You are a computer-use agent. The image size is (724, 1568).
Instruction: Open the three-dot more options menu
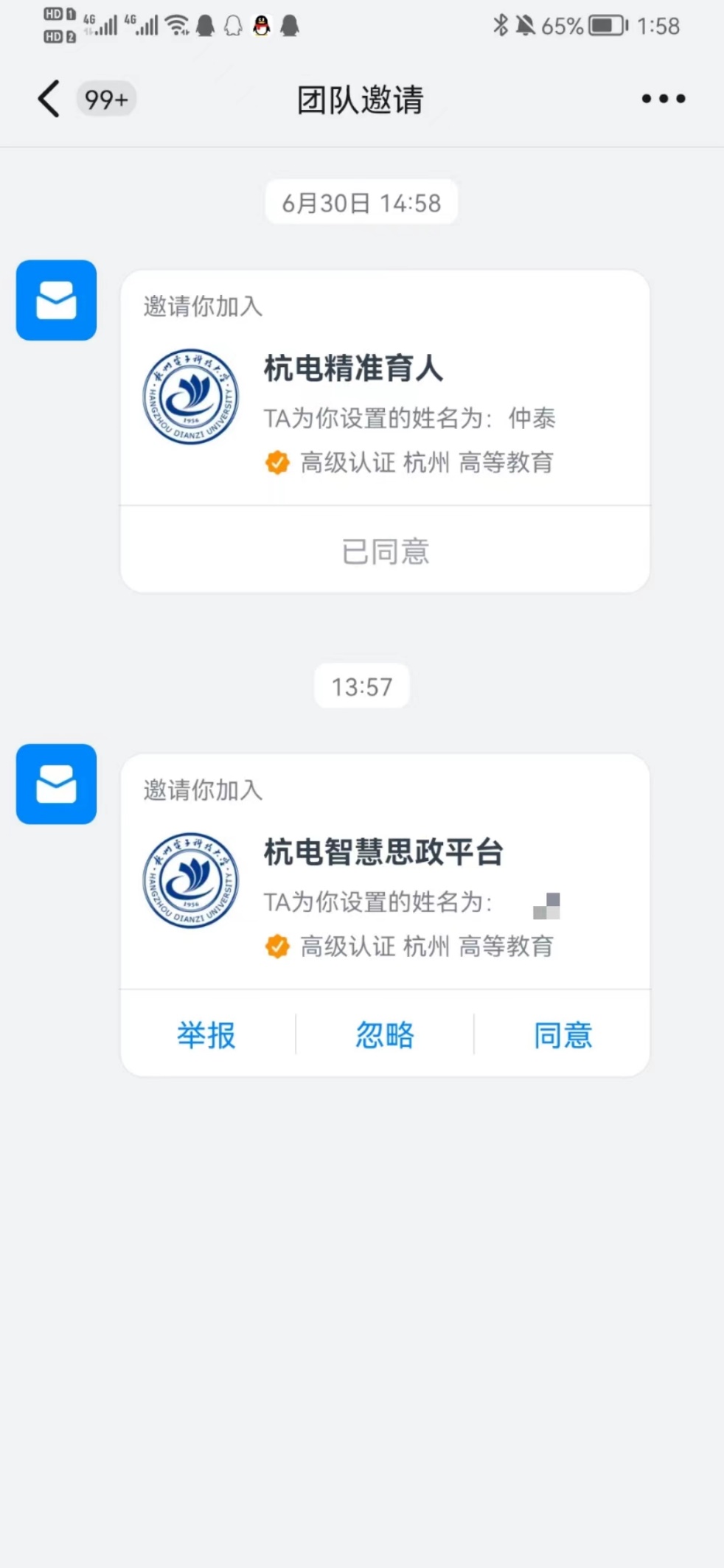(663, 99)
